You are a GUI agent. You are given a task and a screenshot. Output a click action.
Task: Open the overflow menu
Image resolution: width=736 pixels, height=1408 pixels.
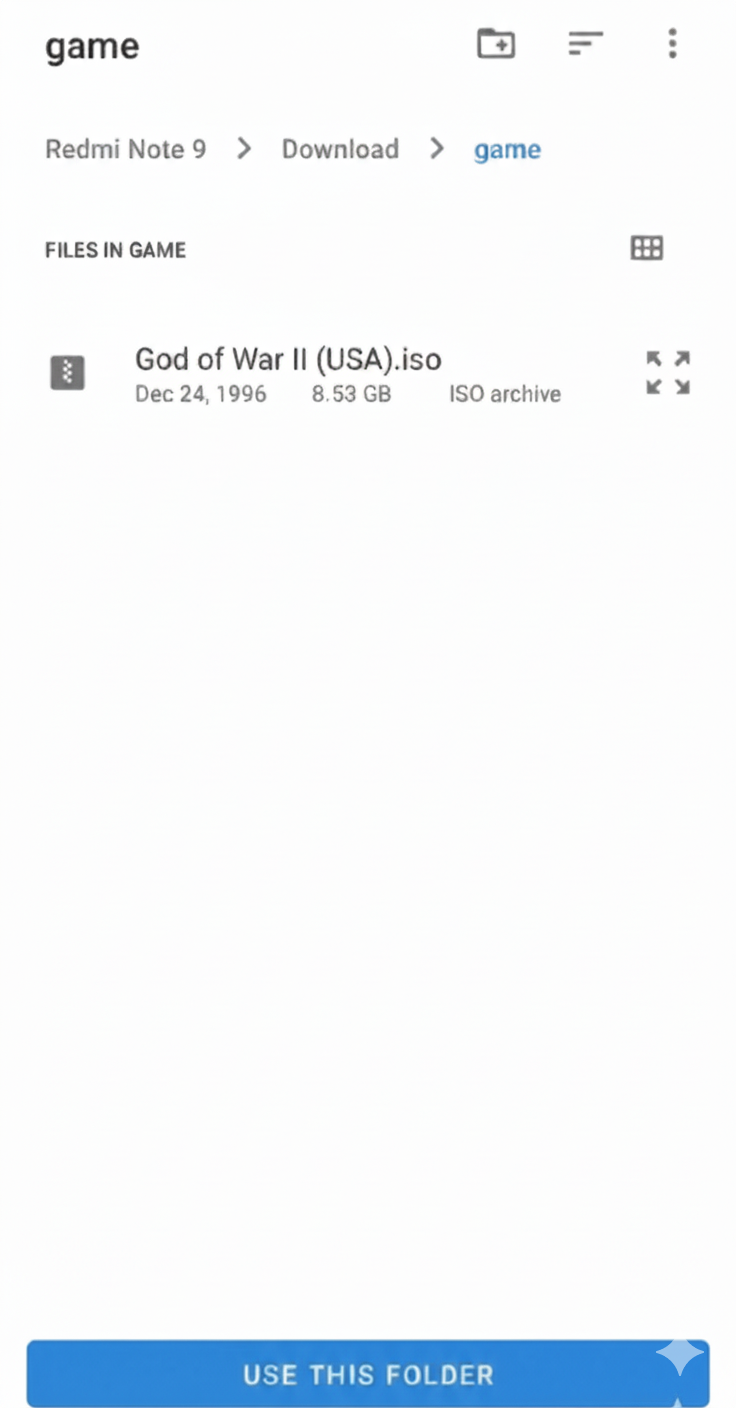672,44
